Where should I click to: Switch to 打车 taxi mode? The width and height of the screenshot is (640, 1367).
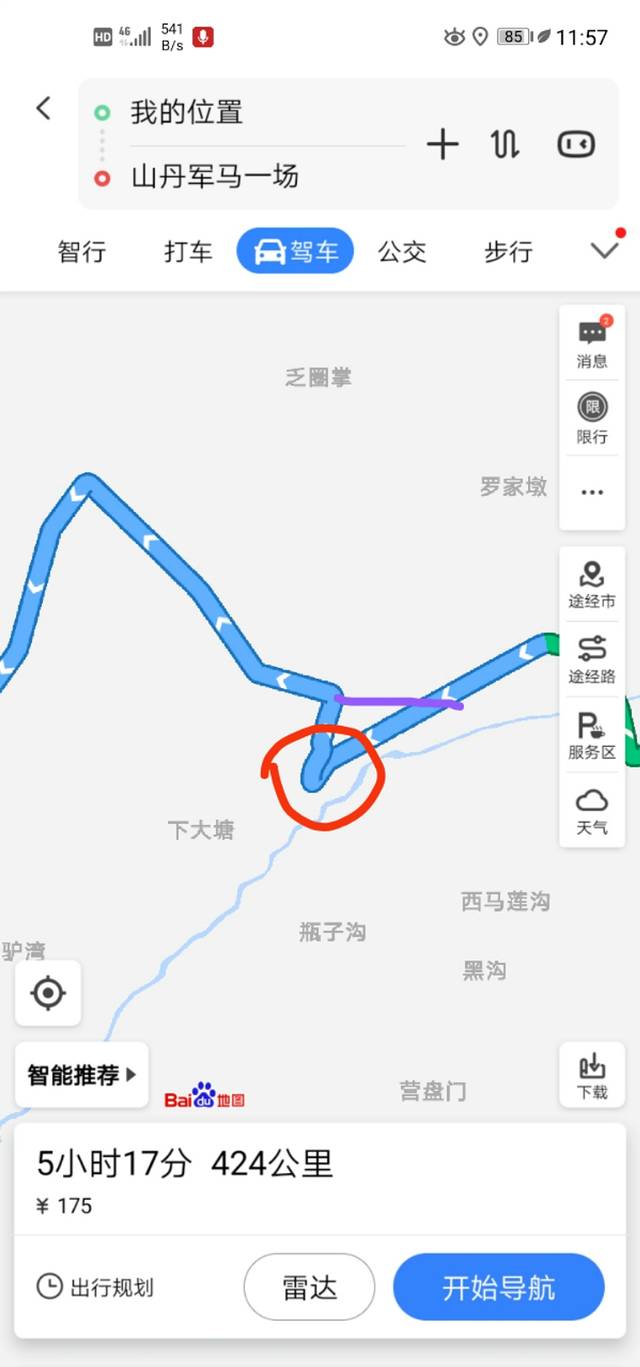[188, 251]
